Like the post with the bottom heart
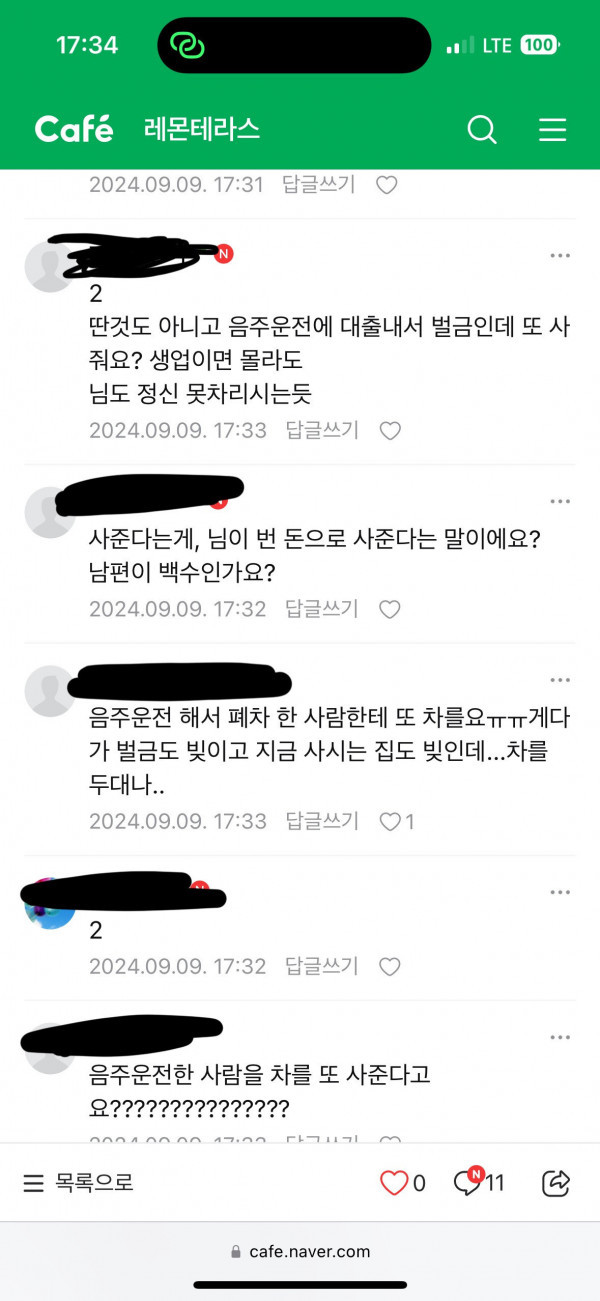600x1301 pixels. [394, 1183]
